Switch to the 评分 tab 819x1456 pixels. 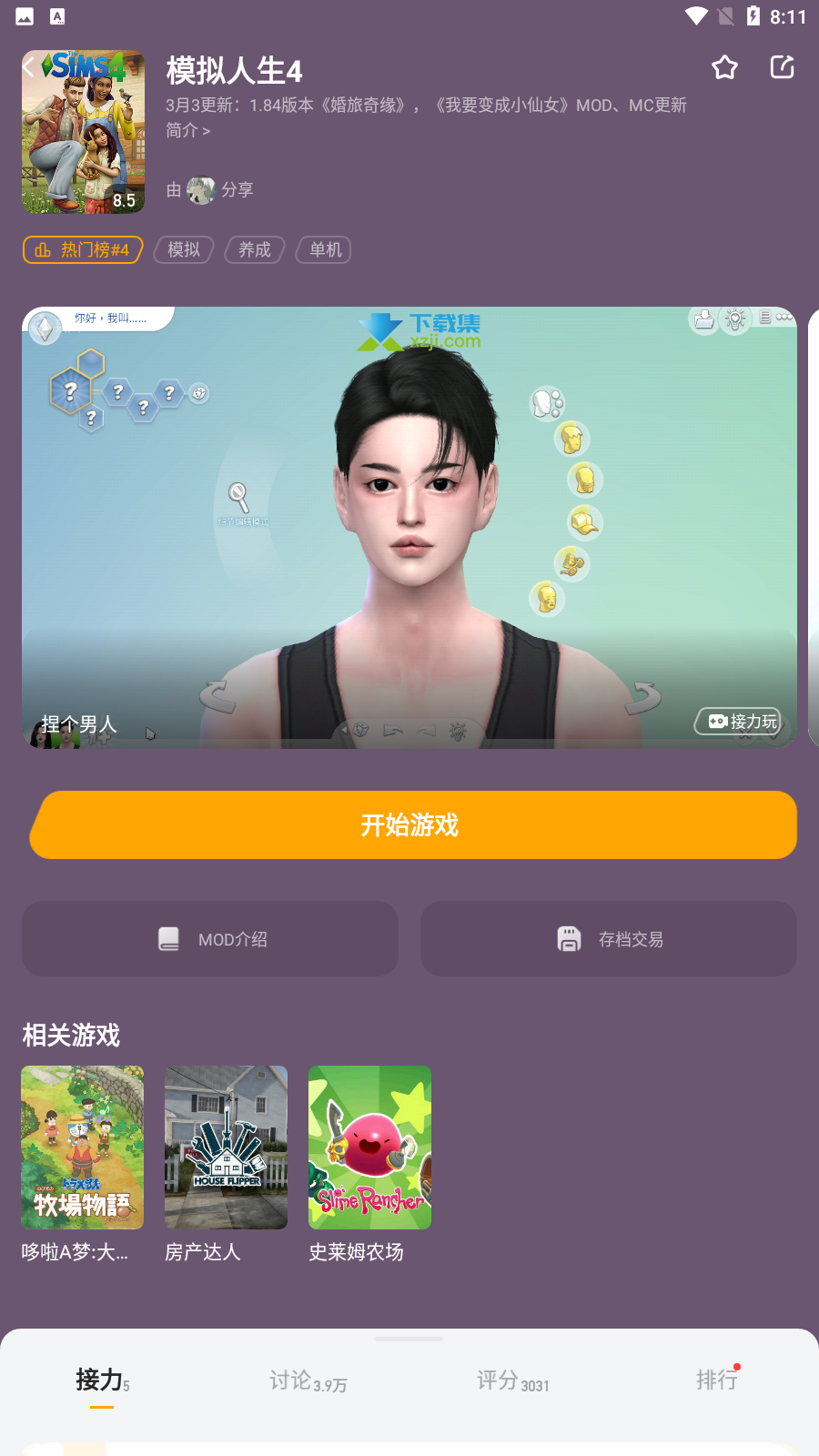[x=512, y=1381]
